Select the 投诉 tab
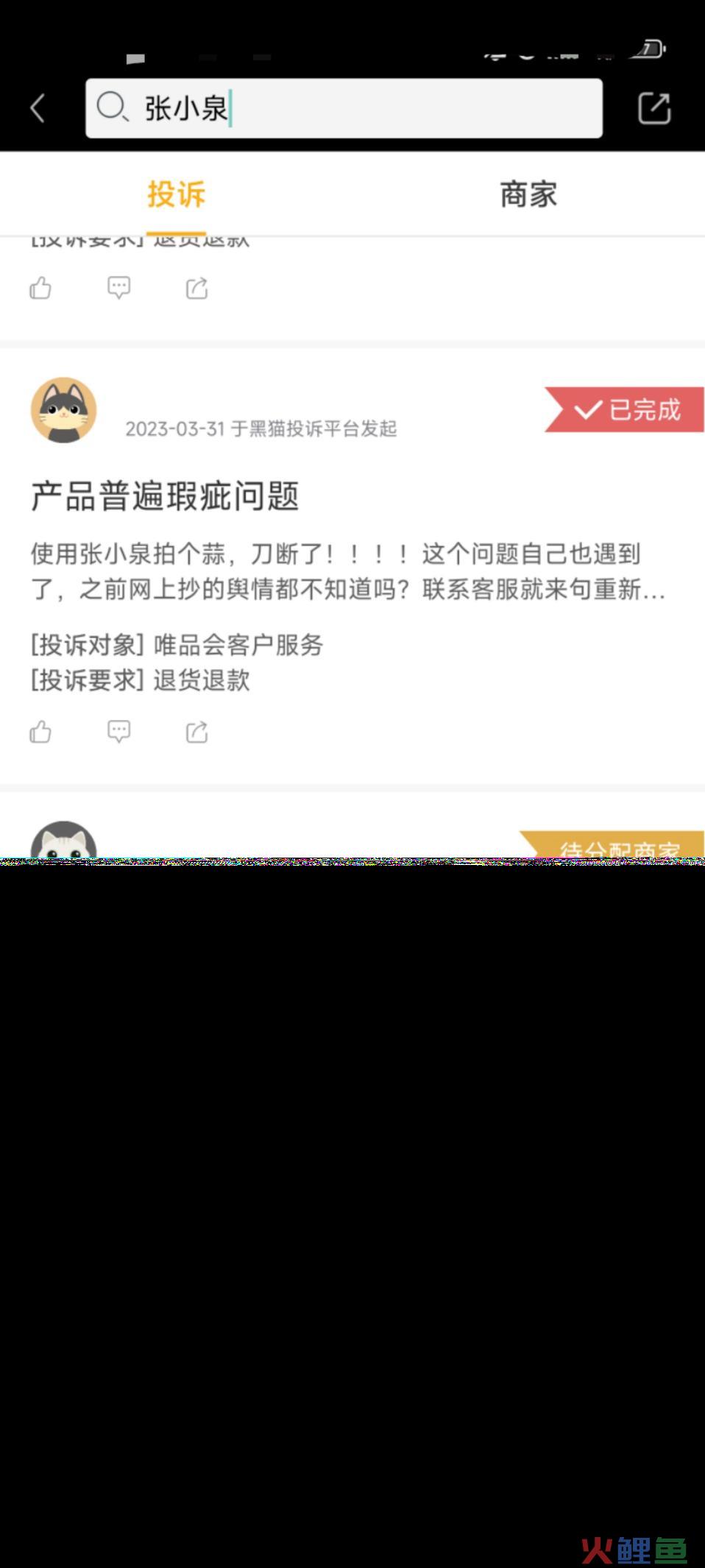Image resolution: width=705 pixels, height=1568 pixels. click(x=176, y=194)
